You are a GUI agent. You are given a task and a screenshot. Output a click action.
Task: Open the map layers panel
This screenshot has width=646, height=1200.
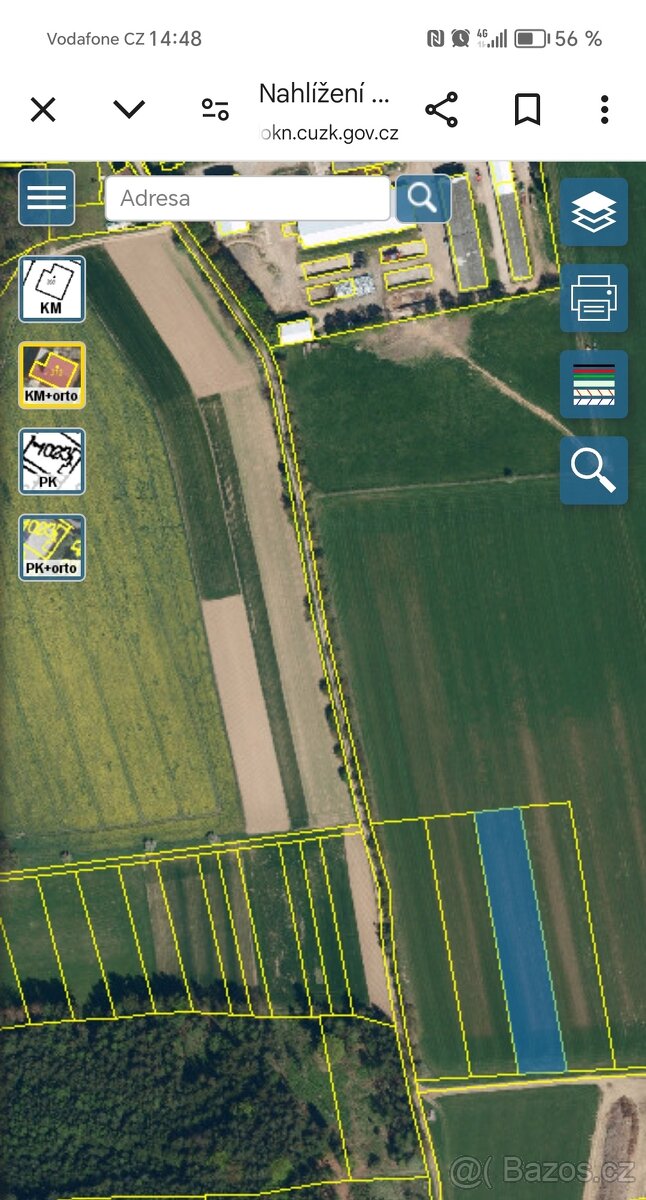click(594, 212)
